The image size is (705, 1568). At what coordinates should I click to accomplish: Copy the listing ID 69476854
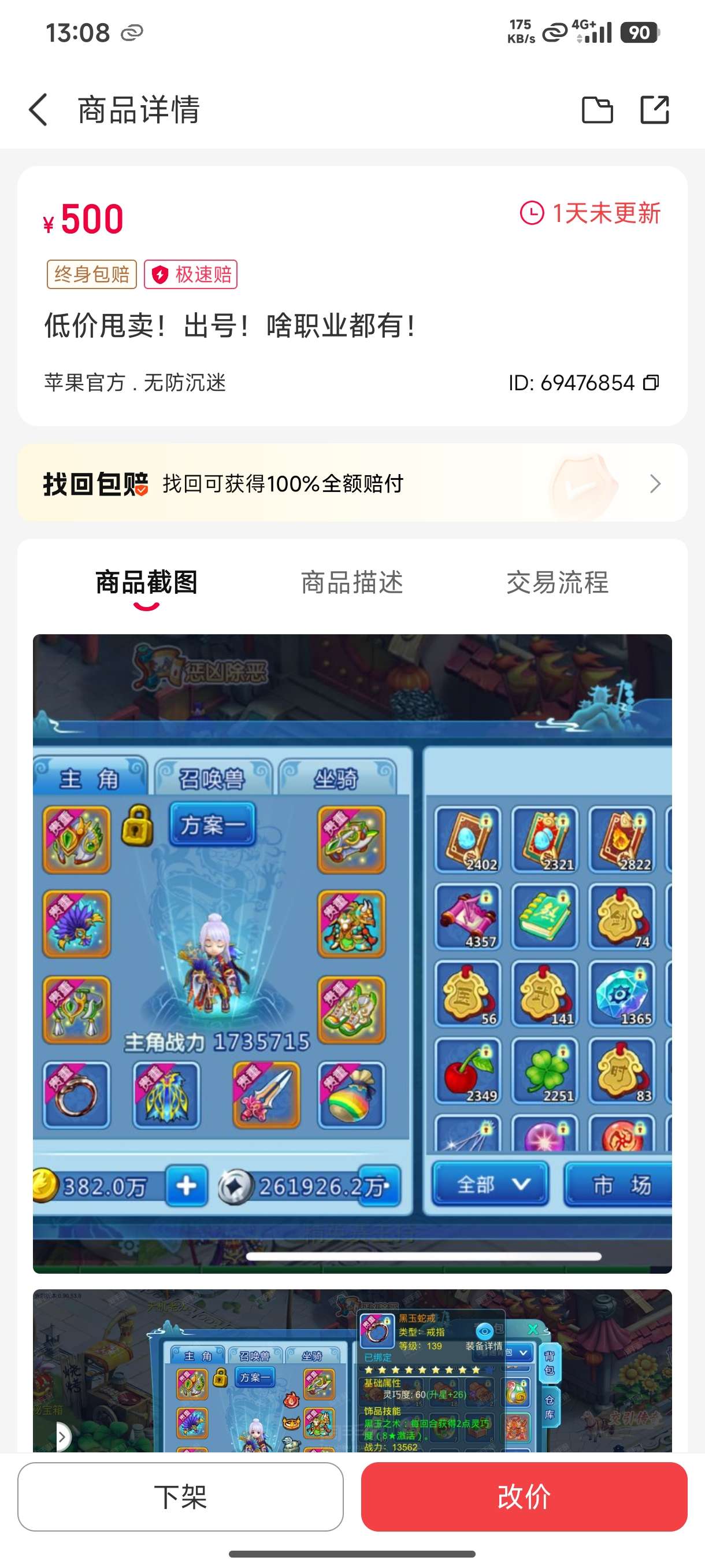pos(651,382)
